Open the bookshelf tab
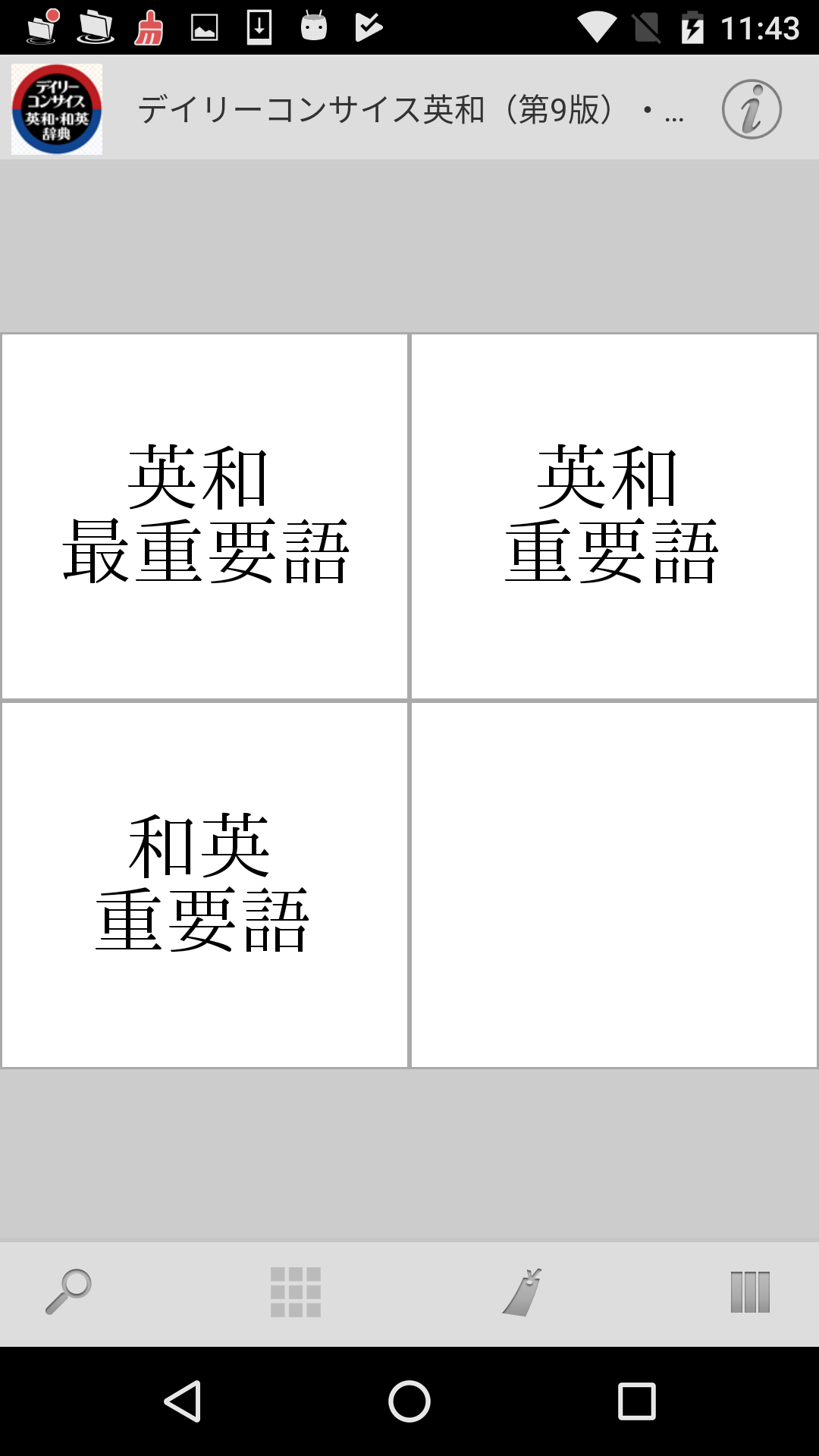819x1456 pixels. (x=750, y=1291)
